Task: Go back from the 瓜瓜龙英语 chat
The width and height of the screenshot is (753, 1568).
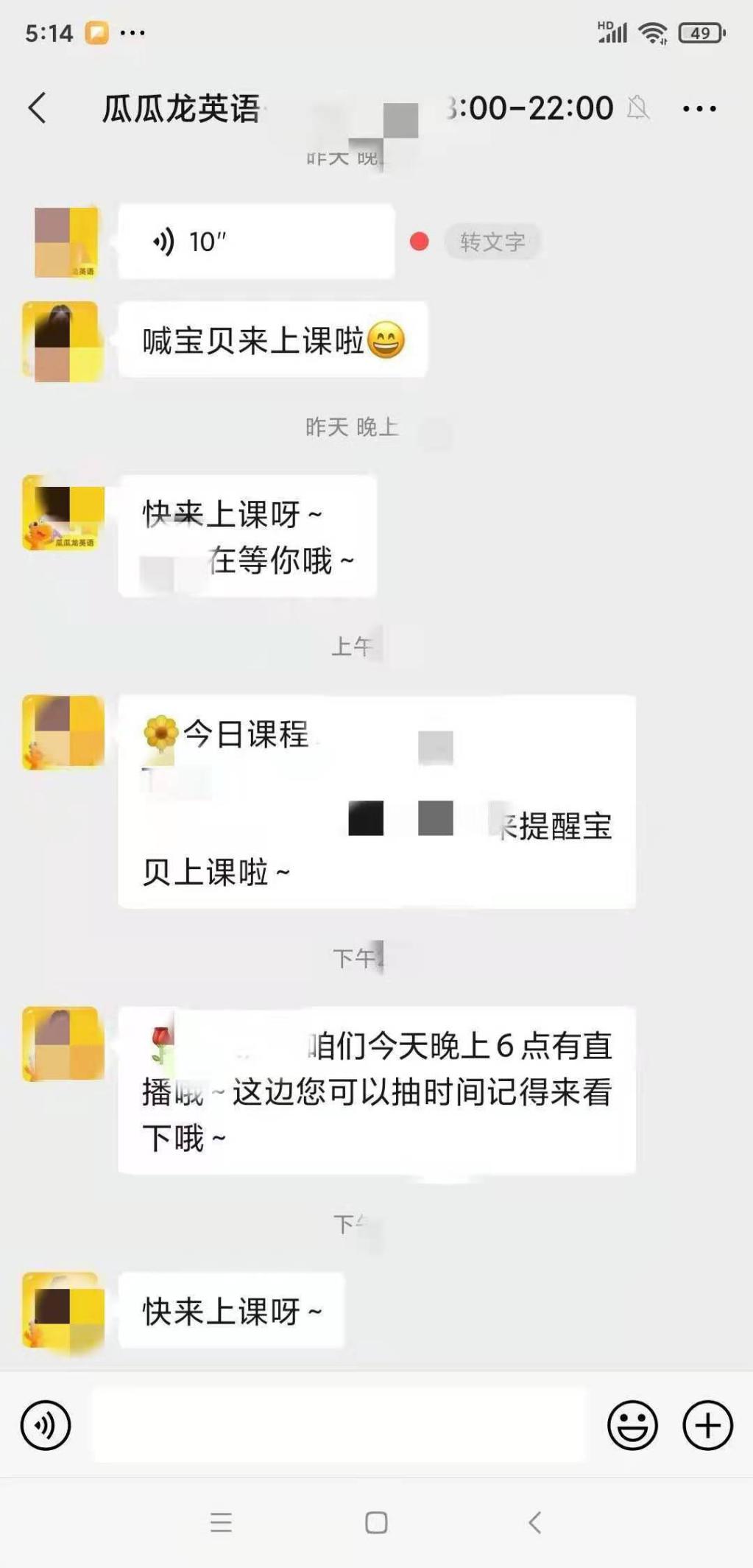Action: click(38, 108)
